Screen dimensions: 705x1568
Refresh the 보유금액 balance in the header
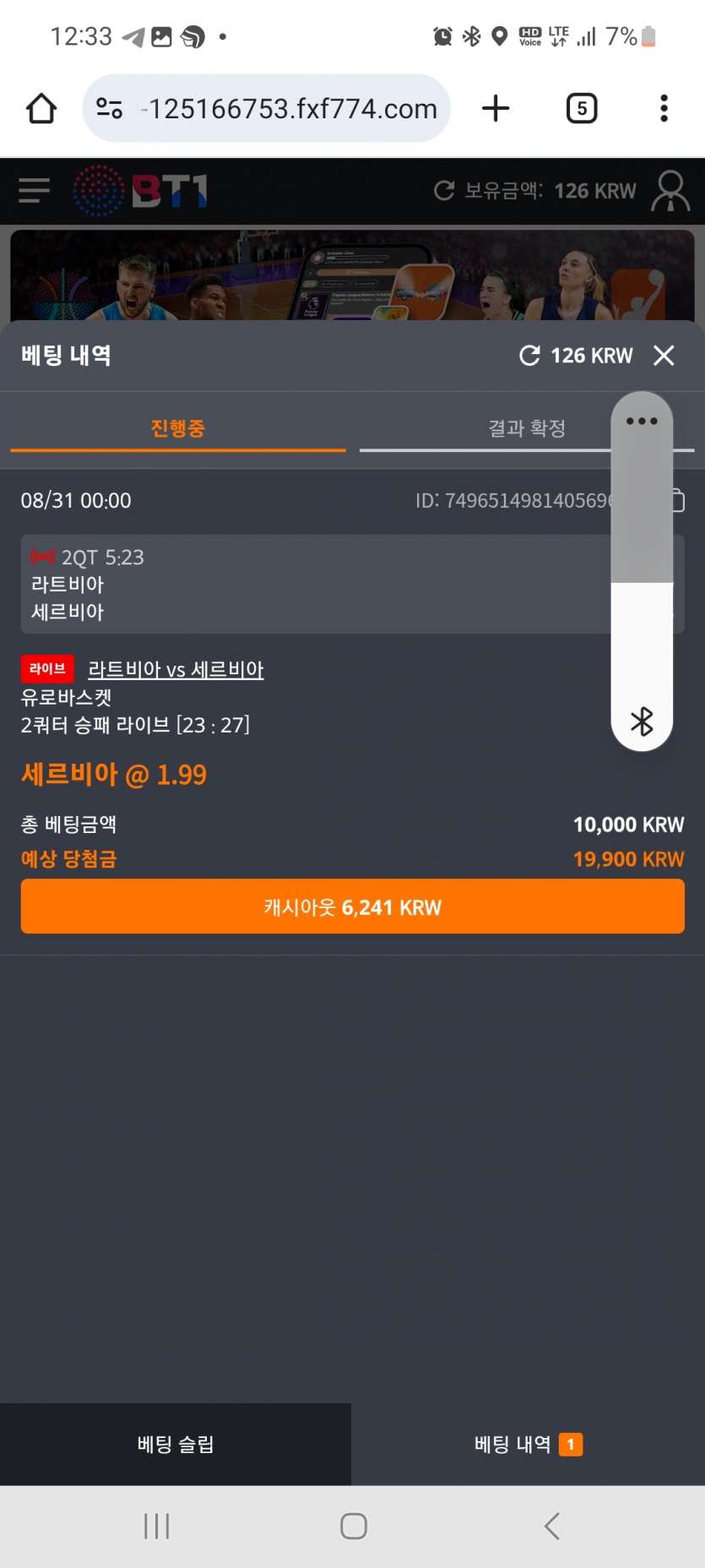[x=444, y=191]
